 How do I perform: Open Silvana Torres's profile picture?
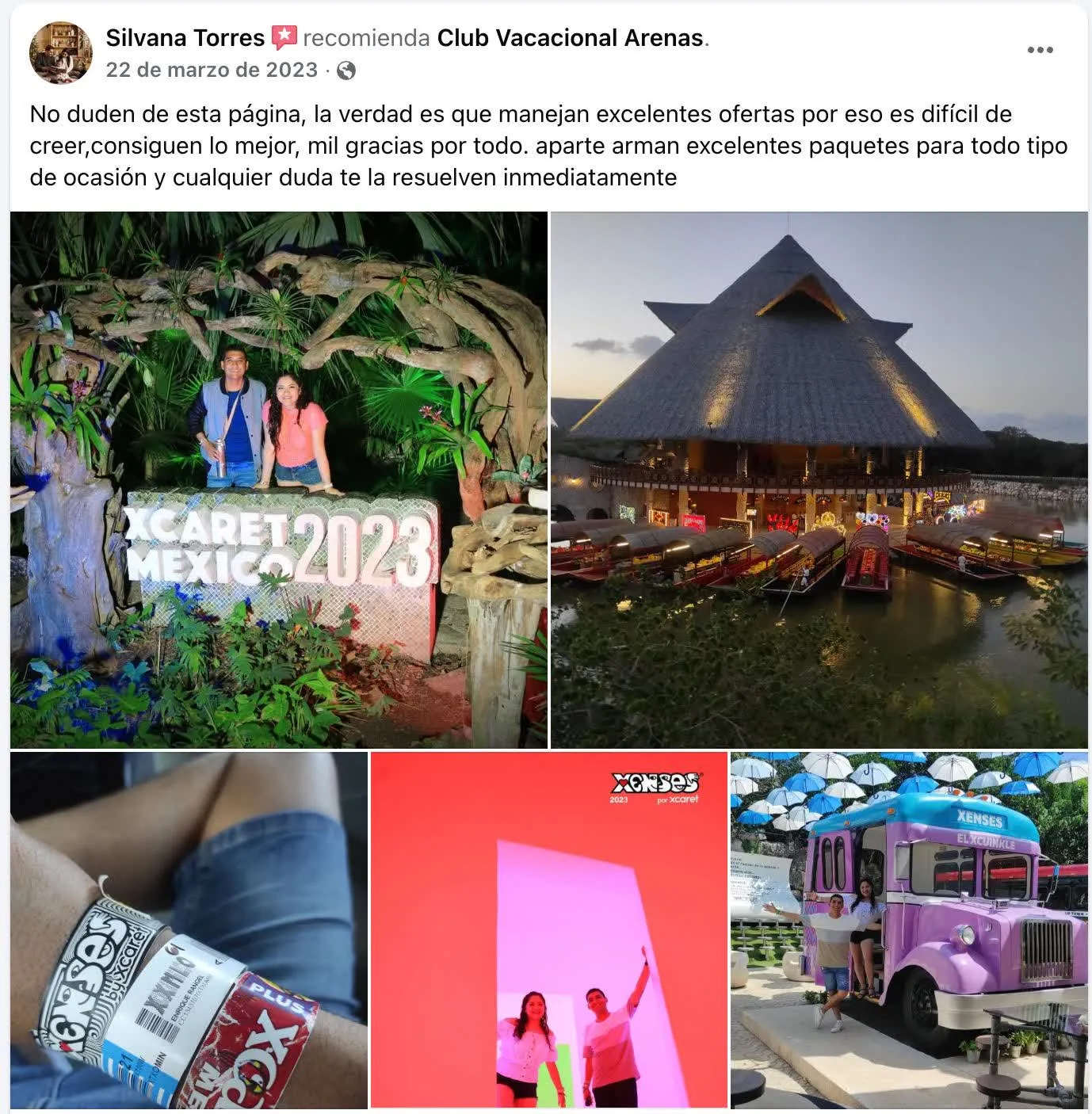[60, 52]
